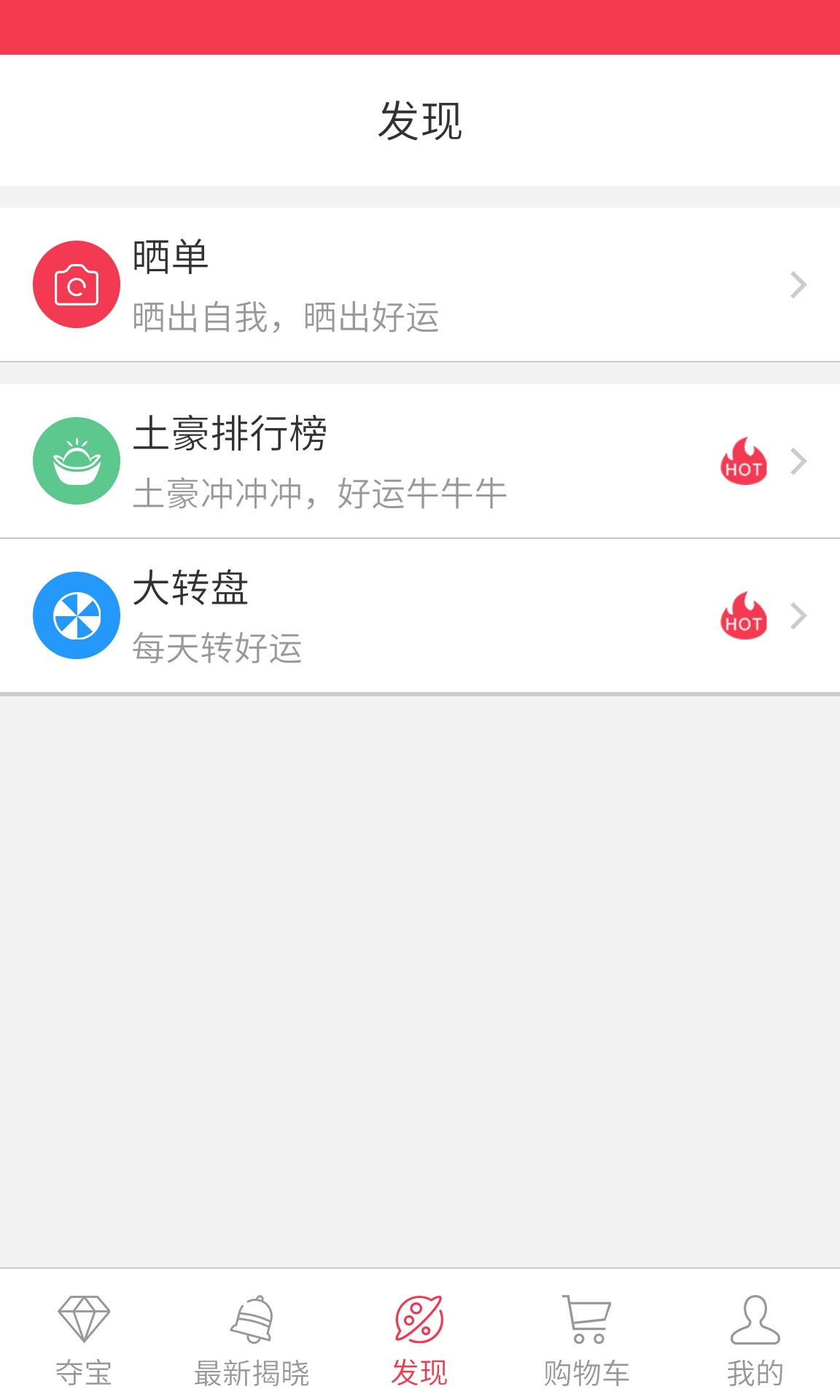The image size is (840, 1400).
Task: Open the 晒单 photo sharing row
Action: (x=420, y=284)
